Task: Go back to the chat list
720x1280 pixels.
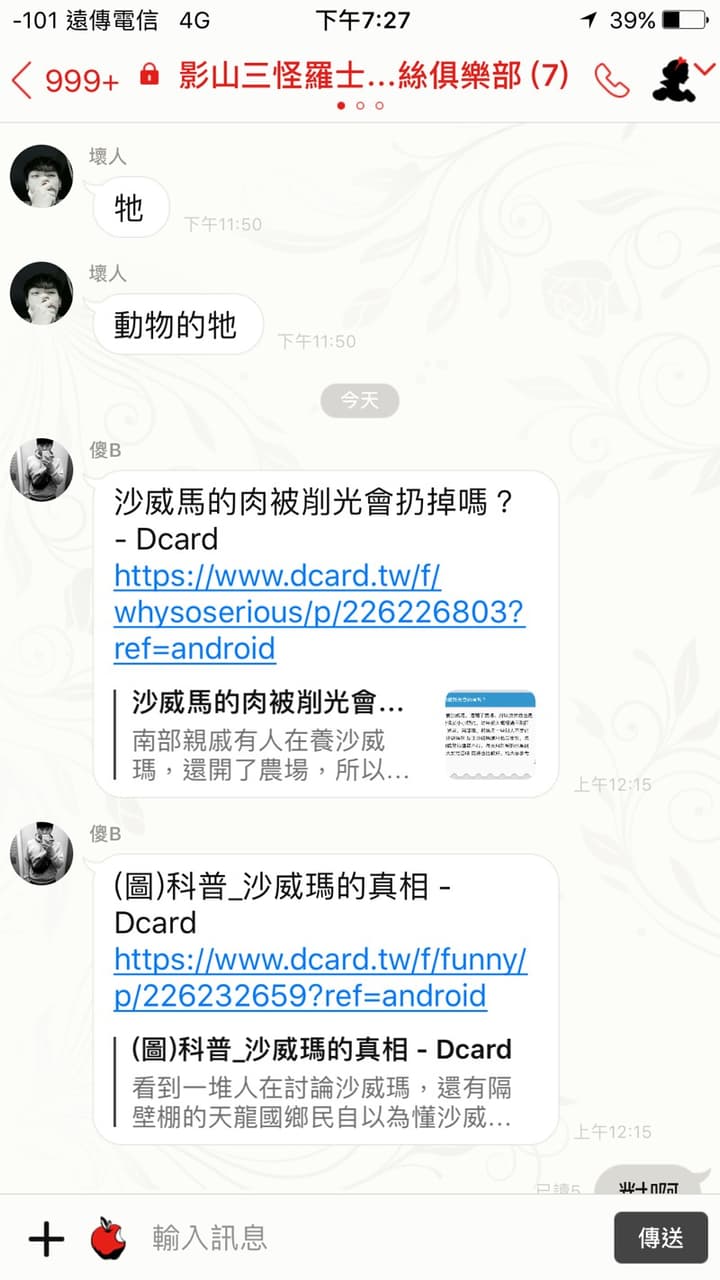Action: click(x=65, y=78)
